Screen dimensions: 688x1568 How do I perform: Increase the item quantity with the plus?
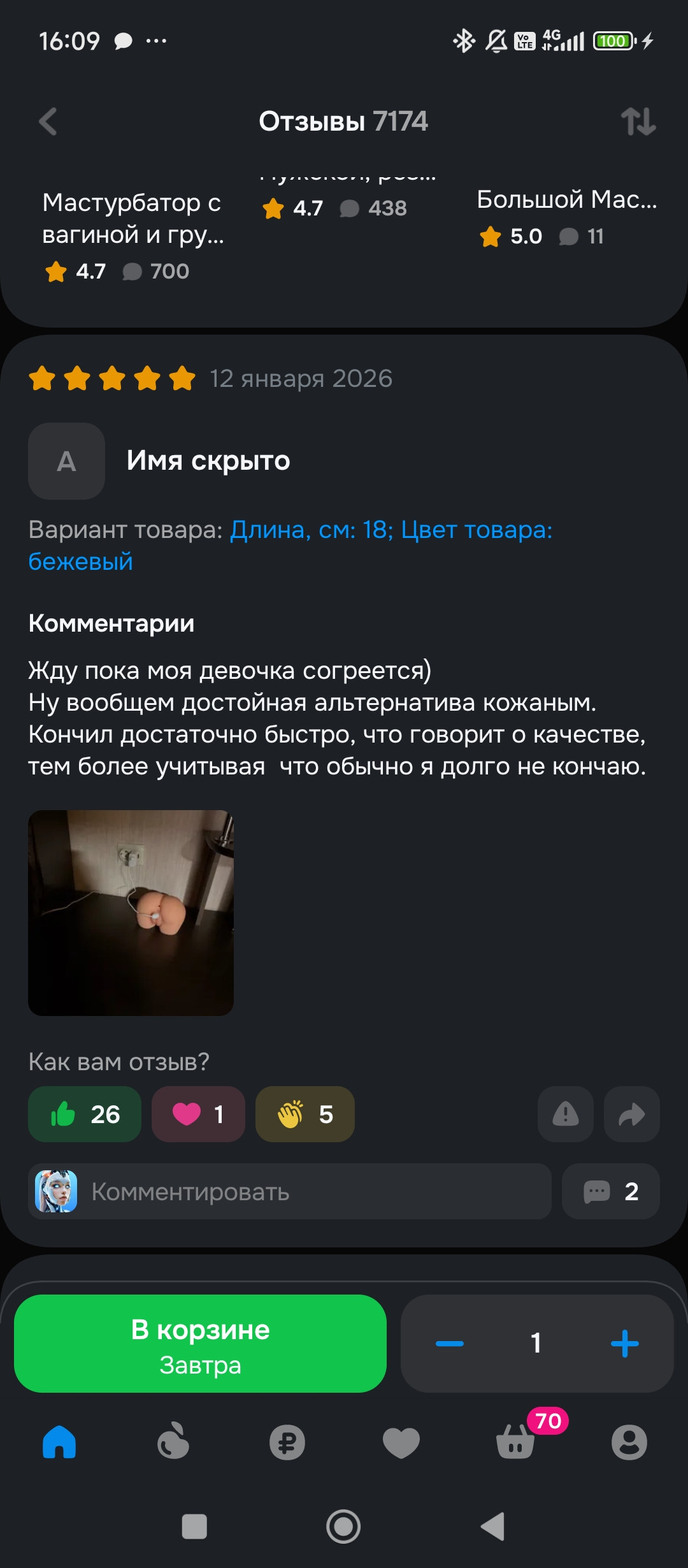[x=624, y=1344]
